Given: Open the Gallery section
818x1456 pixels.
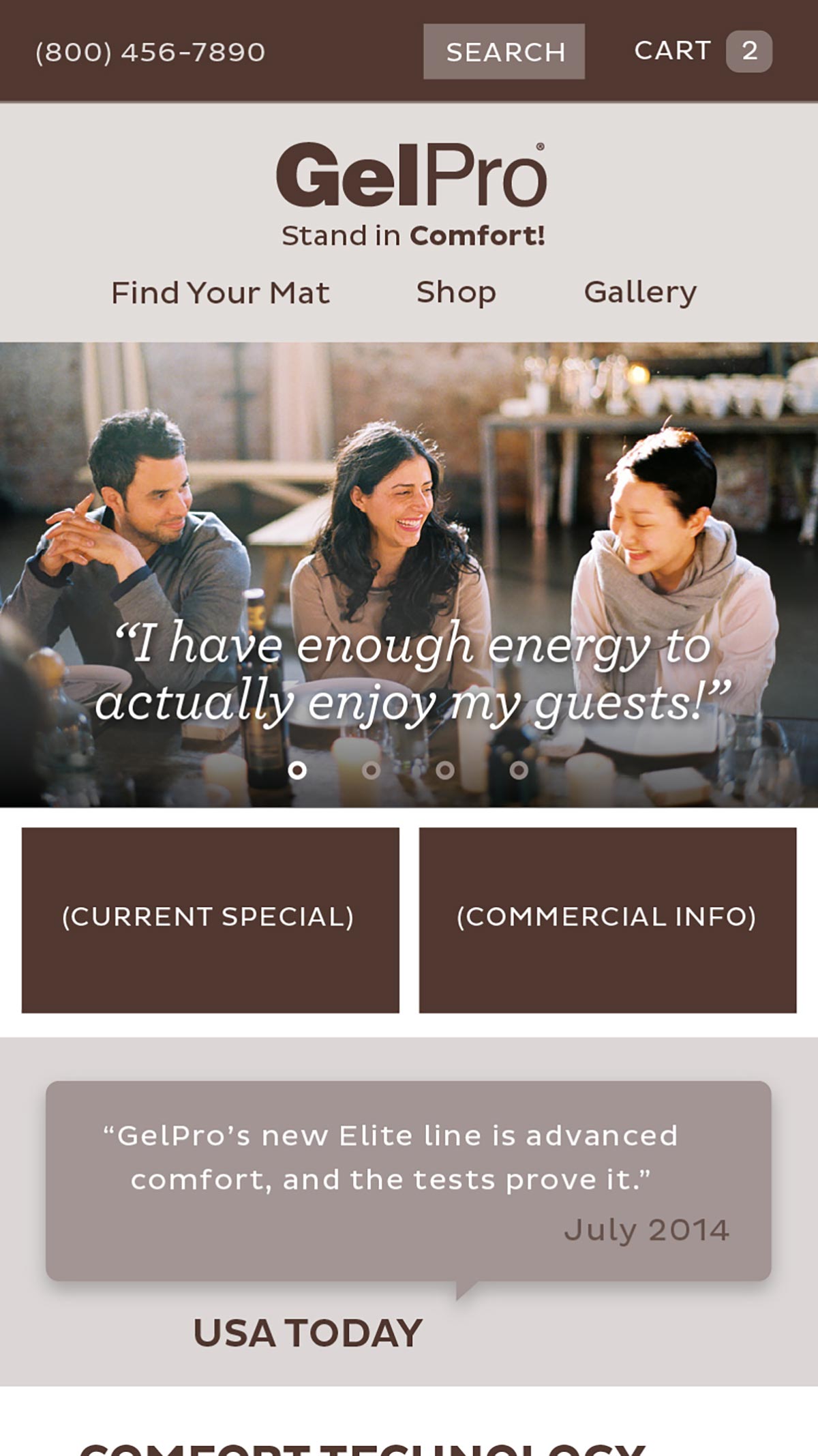Looking at the screenshot, I should point(640,293).
